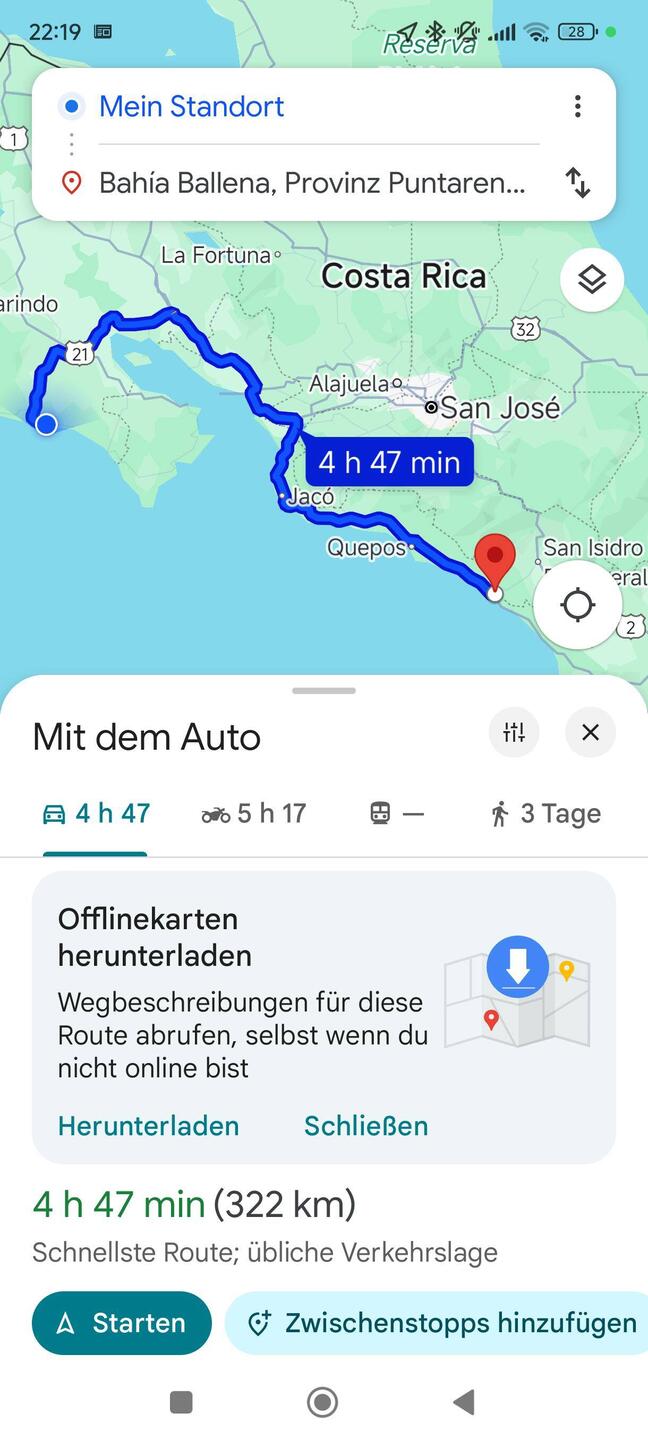
Task: Go back with the system back button
Action: click(x=463, y=1402)
